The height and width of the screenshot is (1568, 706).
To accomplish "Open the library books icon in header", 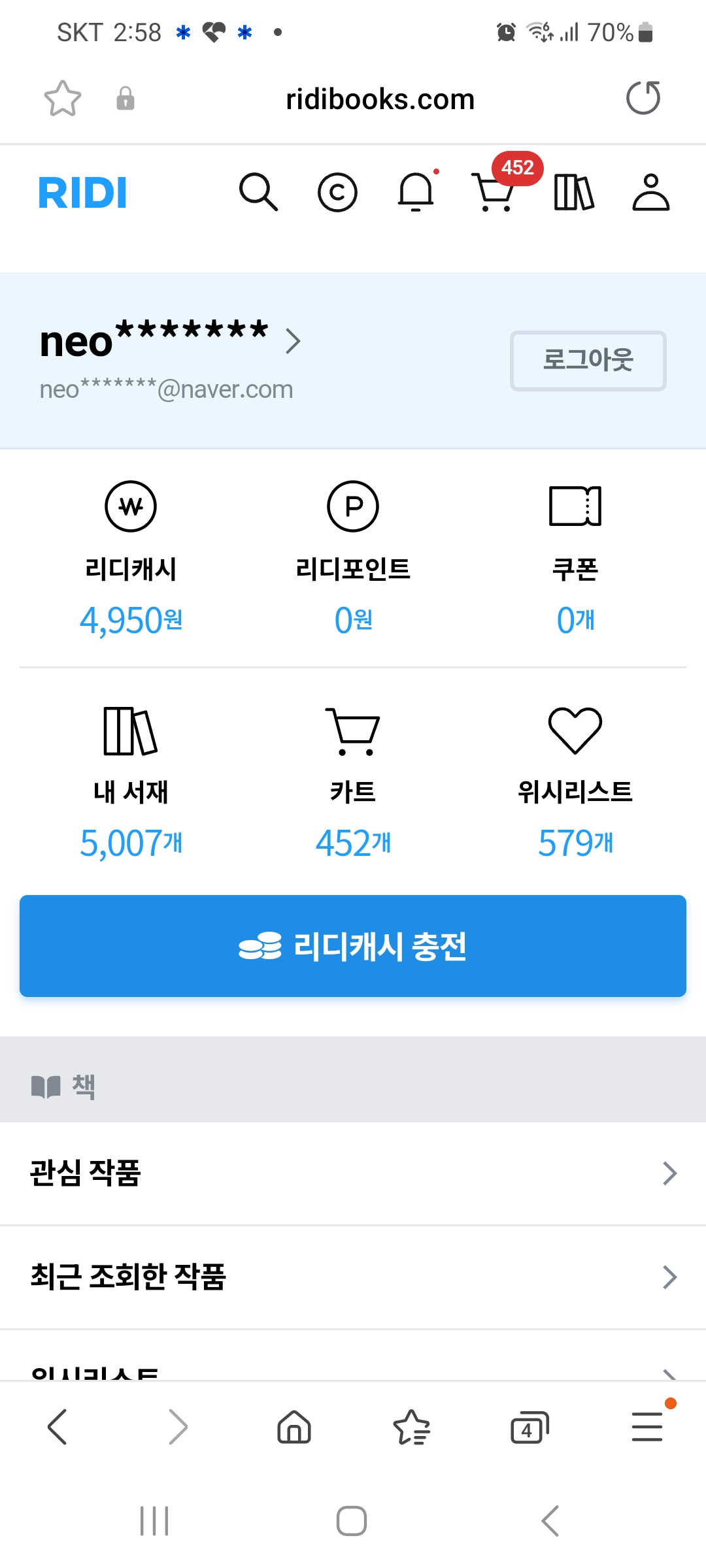I will point(574,192).
